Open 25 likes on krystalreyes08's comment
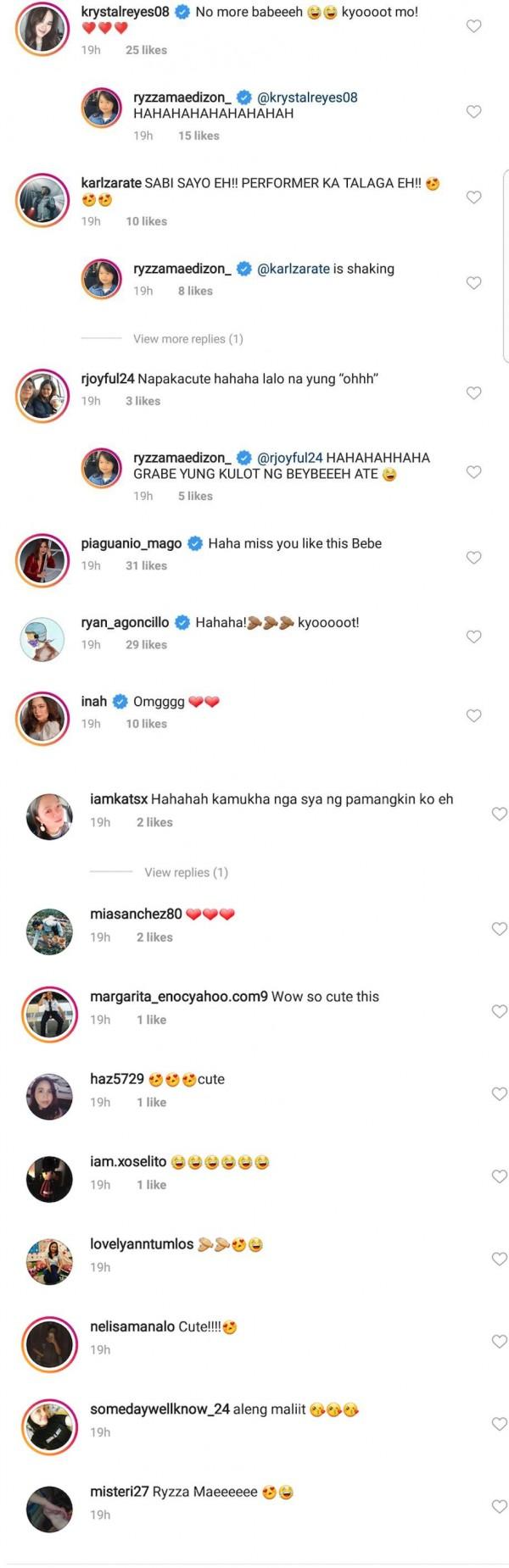509x1568 pixels. tap(146, 50)
